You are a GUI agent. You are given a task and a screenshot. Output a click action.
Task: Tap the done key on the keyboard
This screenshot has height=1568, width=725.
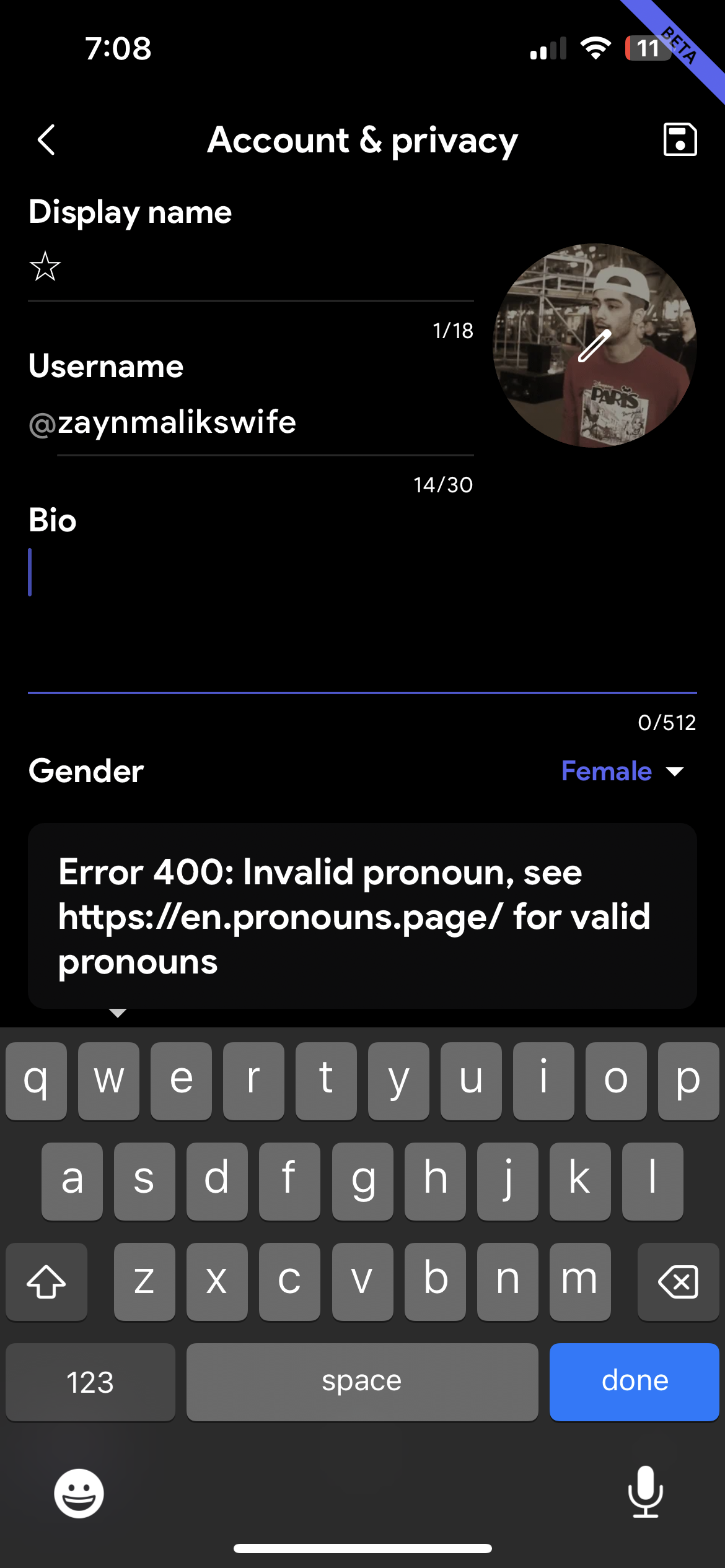(x=634, y=1382)
